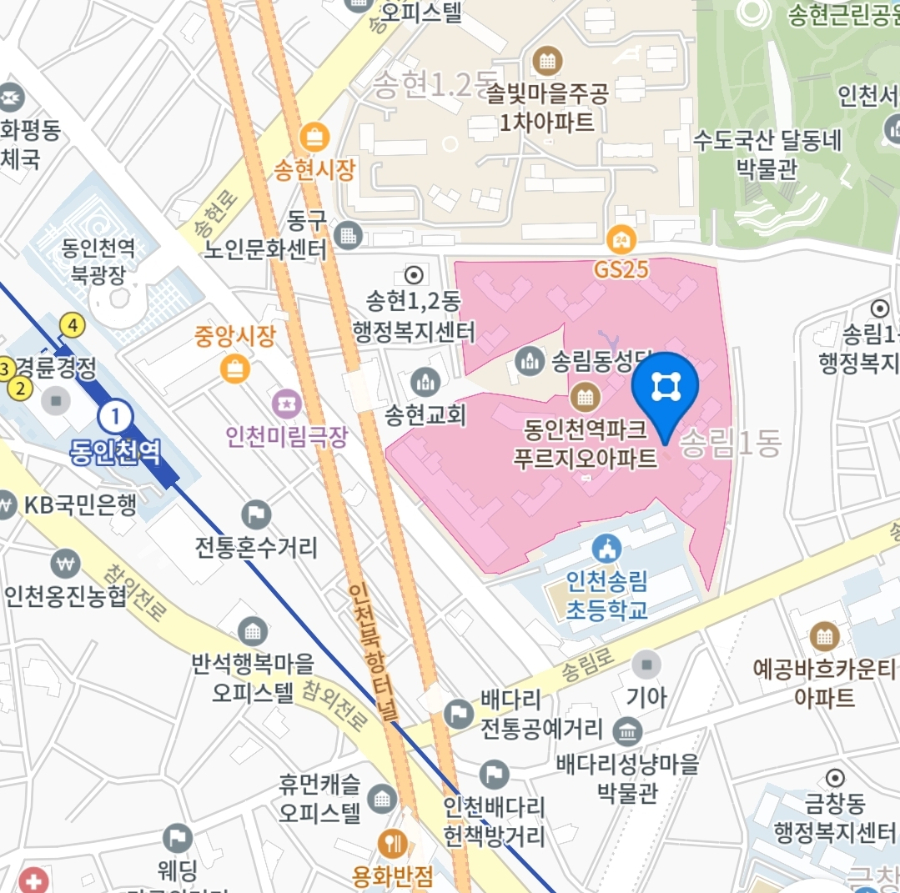Tap the KB국민은행 bank marker
900x893 pixels.
[8, 503]
